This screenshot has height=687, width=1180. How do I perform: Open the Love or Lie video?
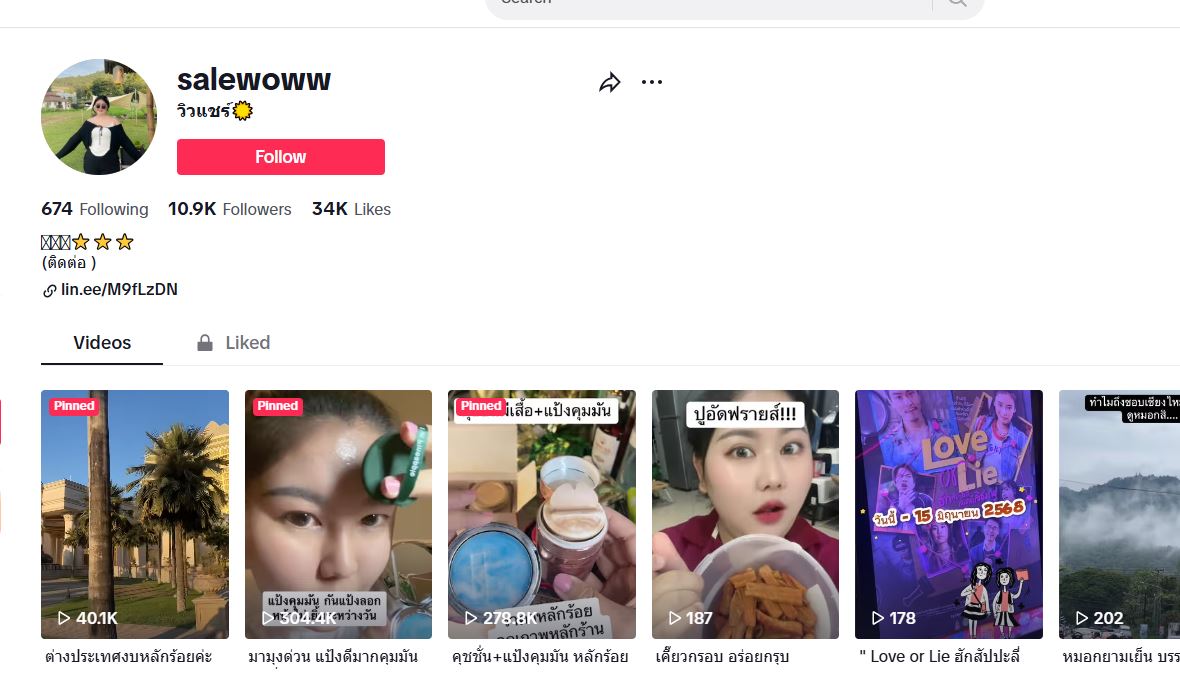[x=948, y=514]
